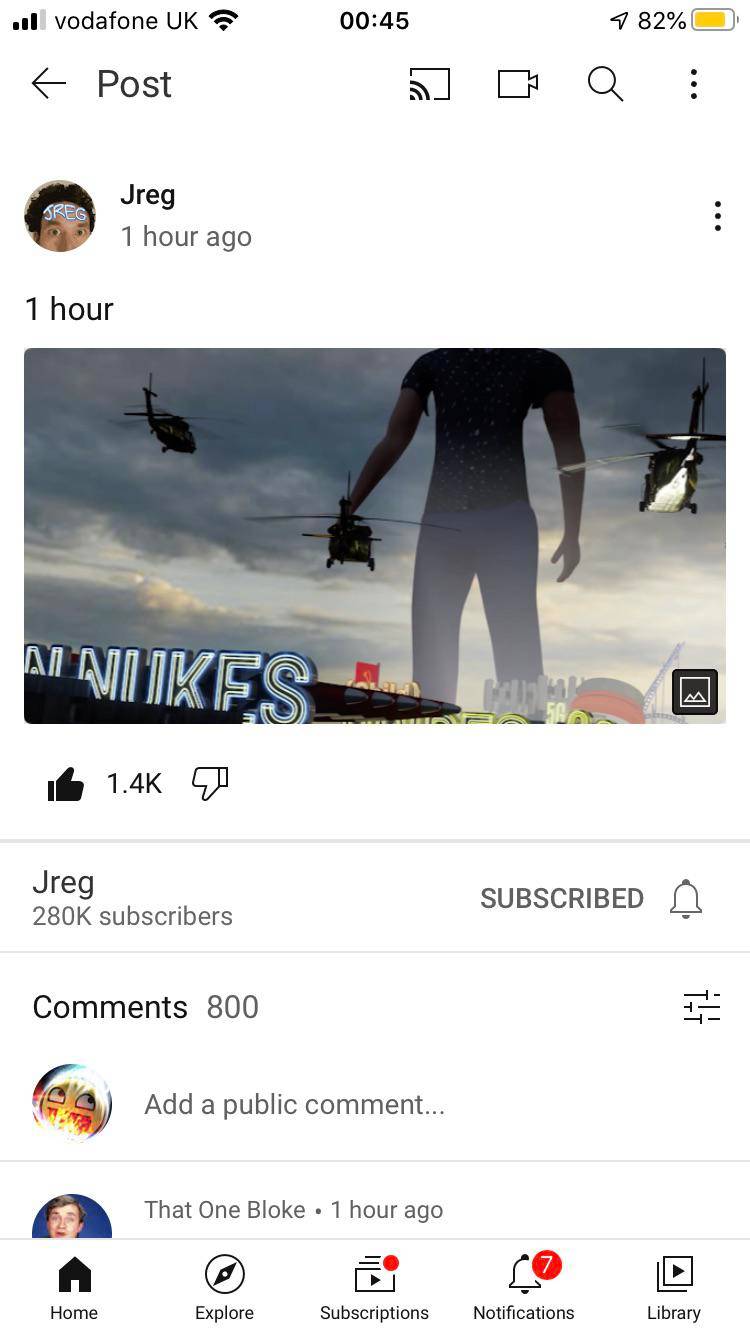
Task: Open search from the top bar
Action: tap(605, 84)
